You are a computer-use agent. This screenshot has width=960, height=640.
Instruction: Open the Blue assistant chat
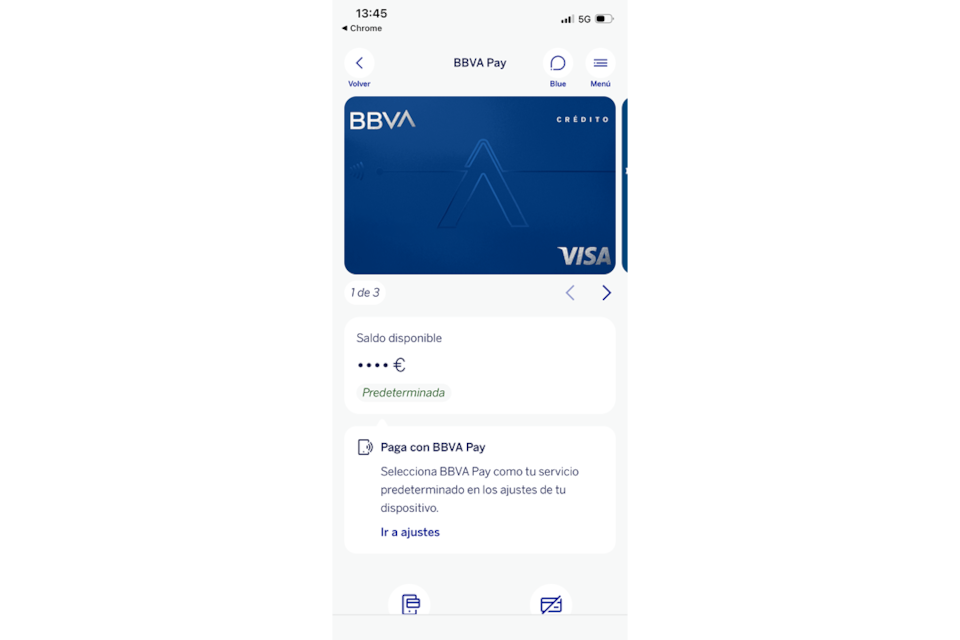[558, 63]
